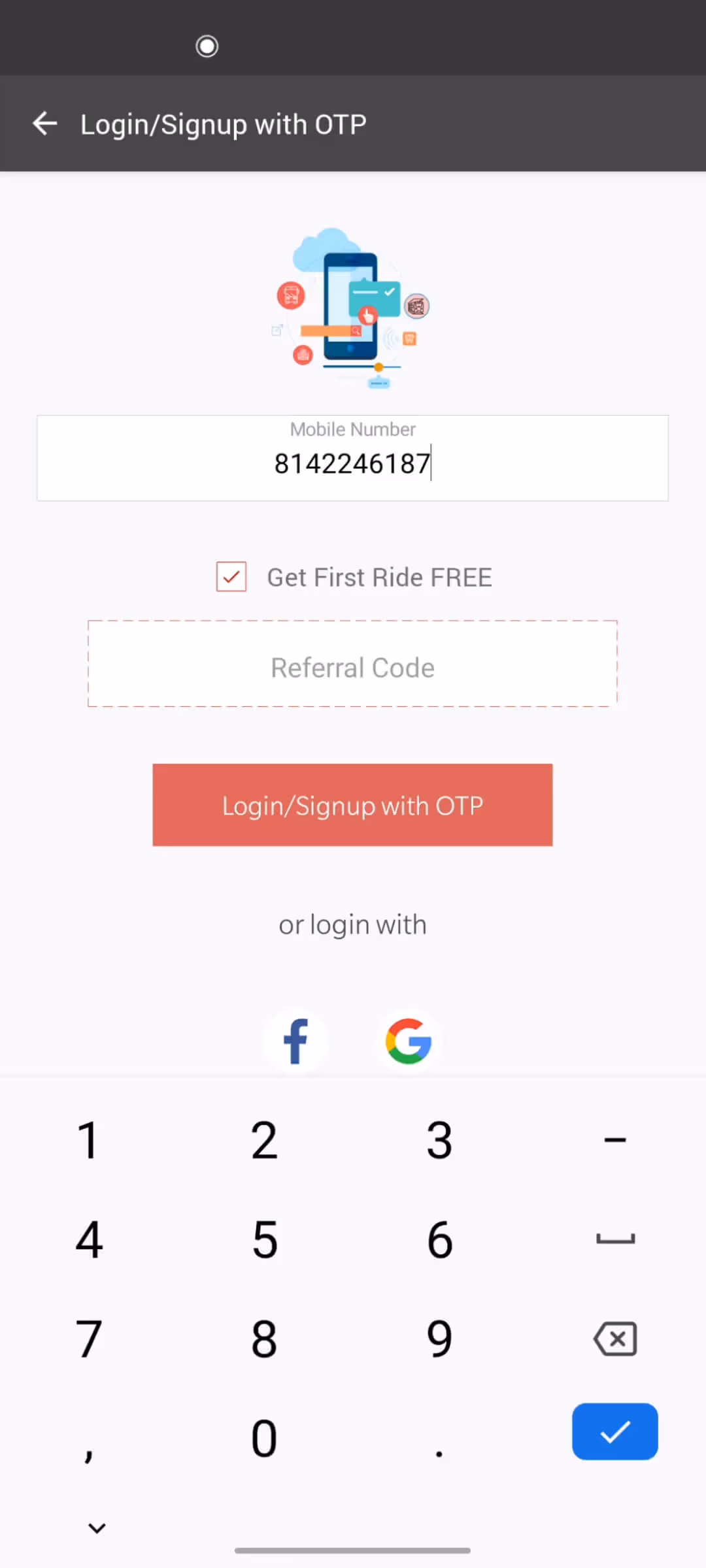Tap the Mobile Number field
This screenshot has height=1568, width=706.
tap(352, 459)
